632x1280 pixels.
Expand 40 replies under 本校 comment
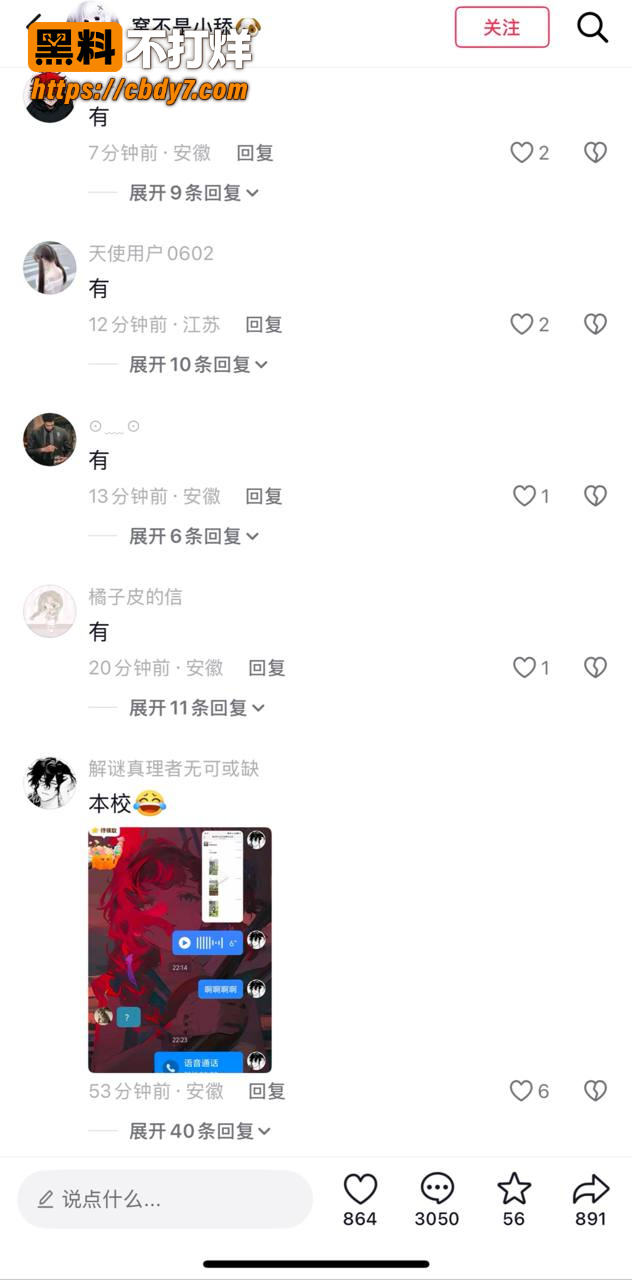pos(200,1131)
